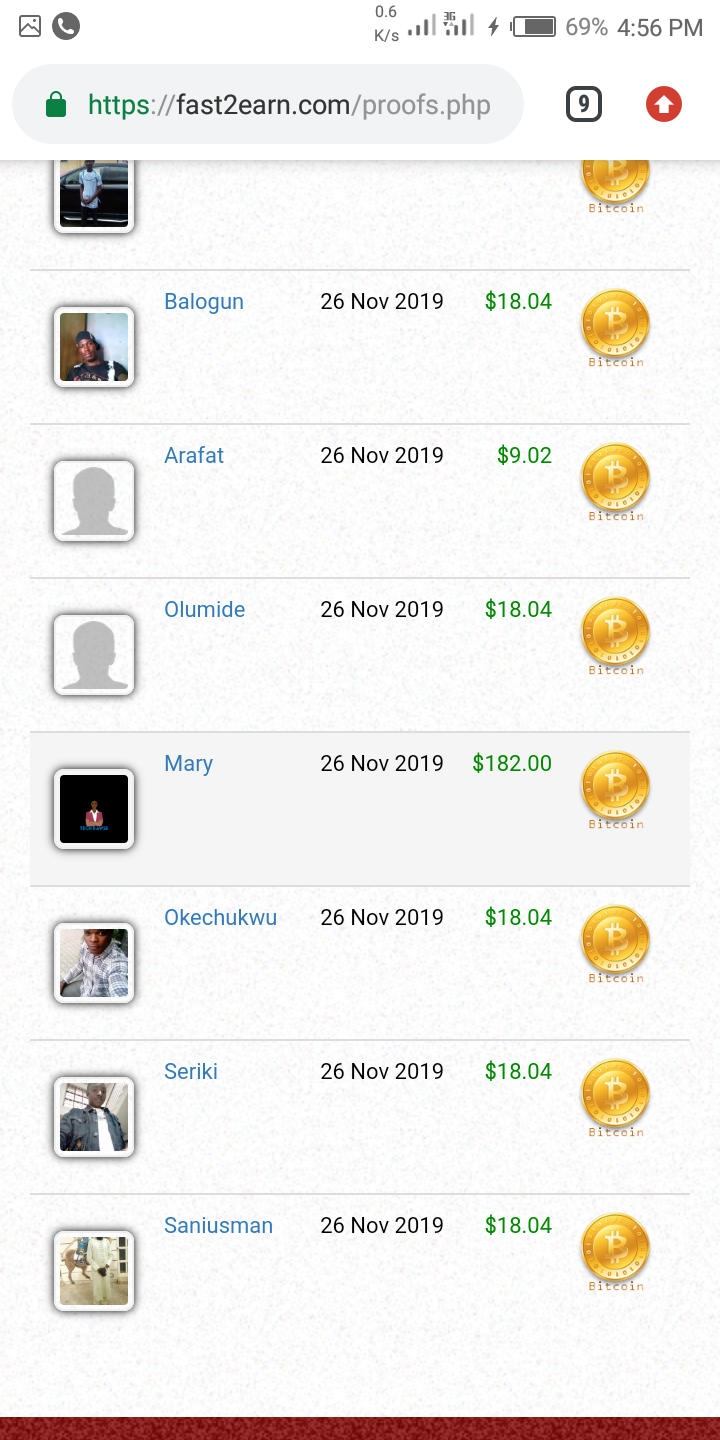Open Saniusman's profile link
Viewport: 720px width, 1440px height.
tap(219, 1226)
